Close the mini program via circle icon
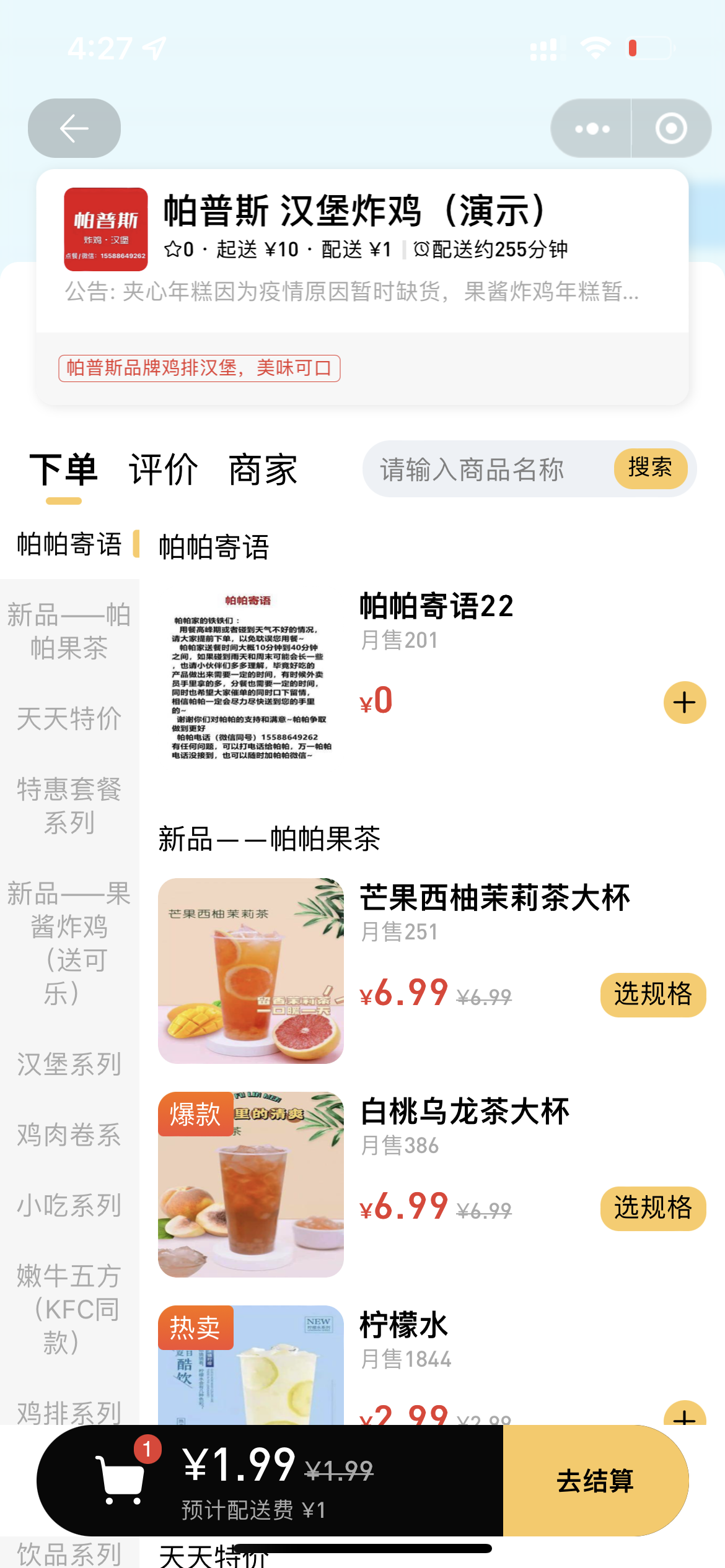725x1568 pixels. (x=671, y=128)
